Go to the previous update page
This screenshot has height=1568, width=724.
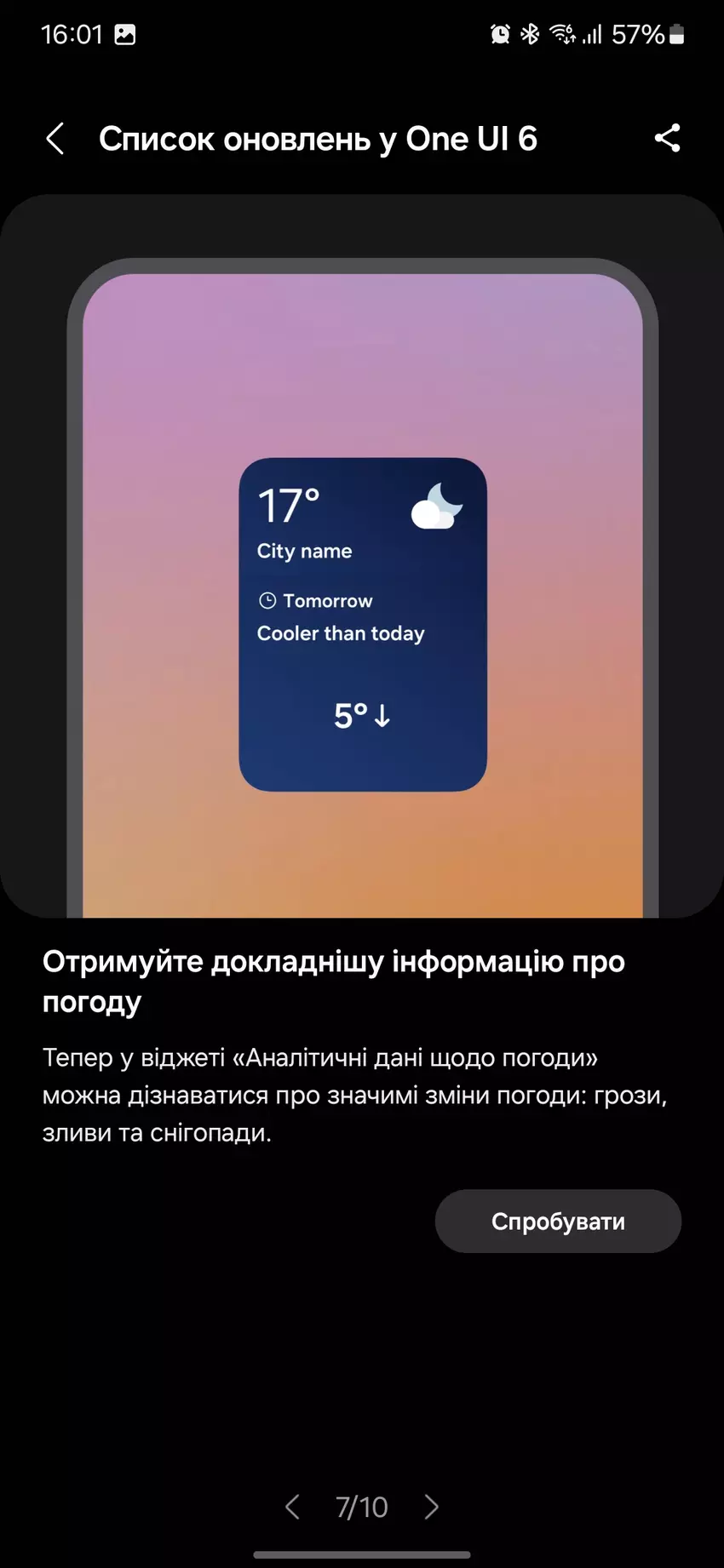tap(292, 1507)
